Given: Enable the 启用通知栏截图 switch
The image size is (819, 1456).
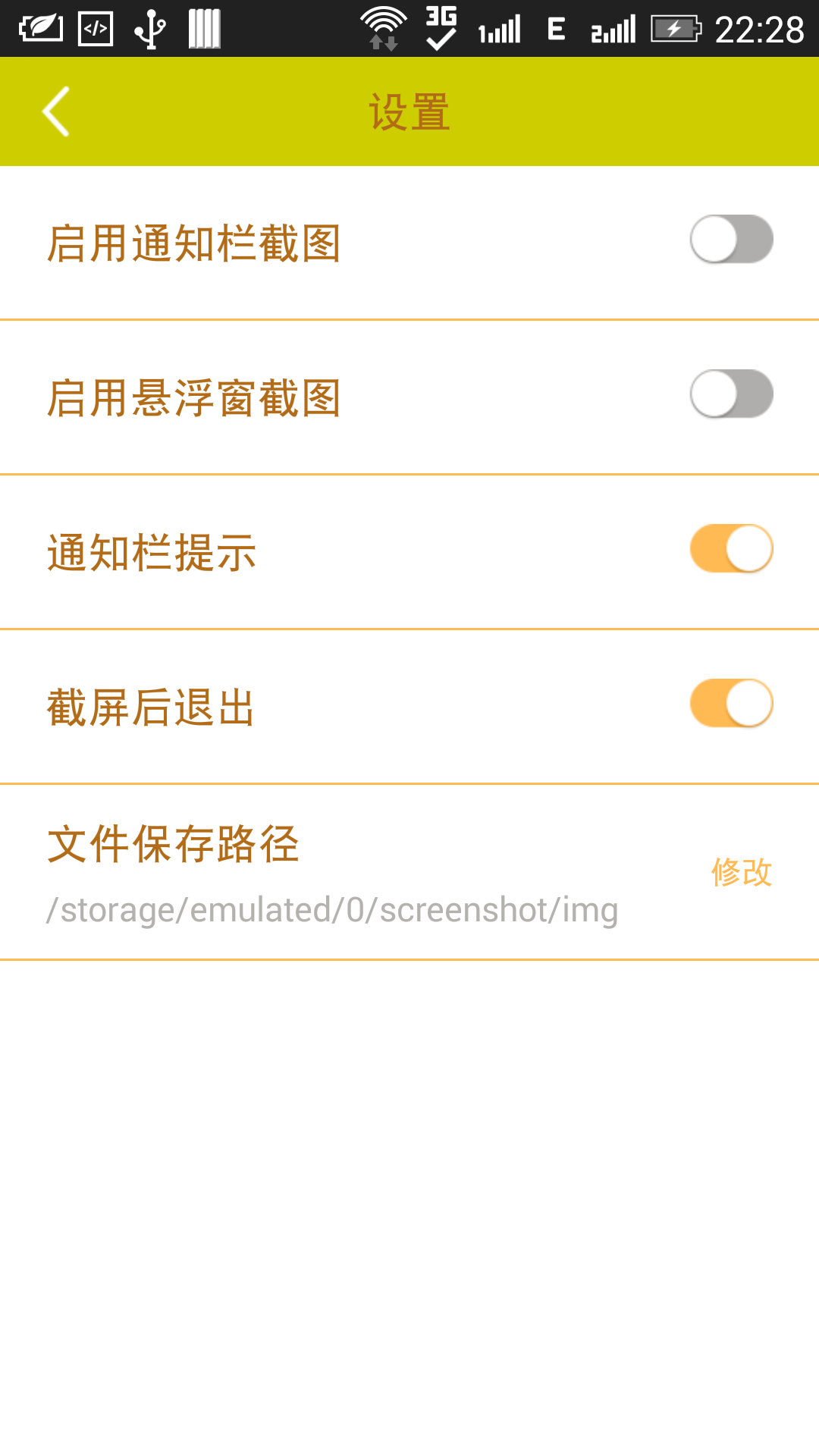Looking at the screenshot, I should click(731, 240).
